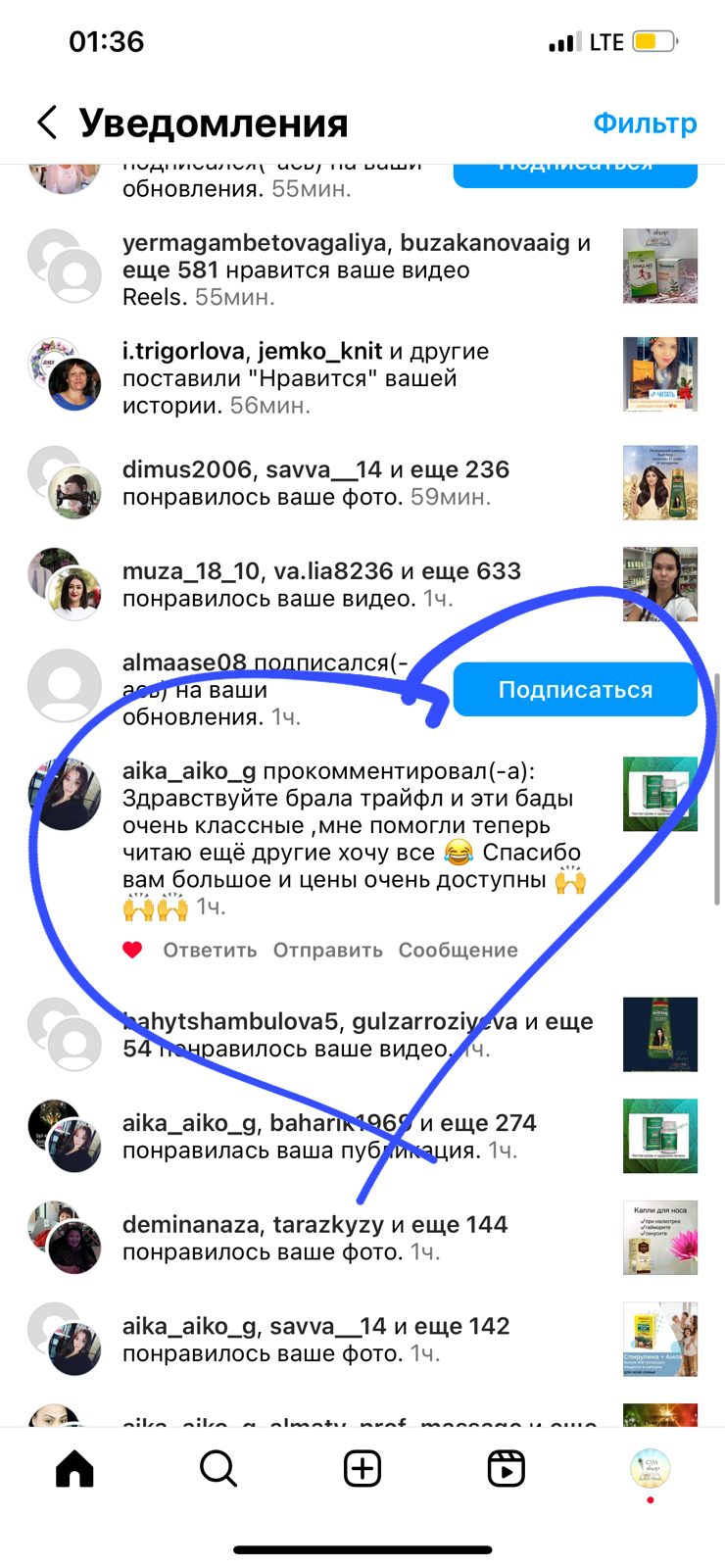Switch to the Search tab

[x=217, y=1469]
